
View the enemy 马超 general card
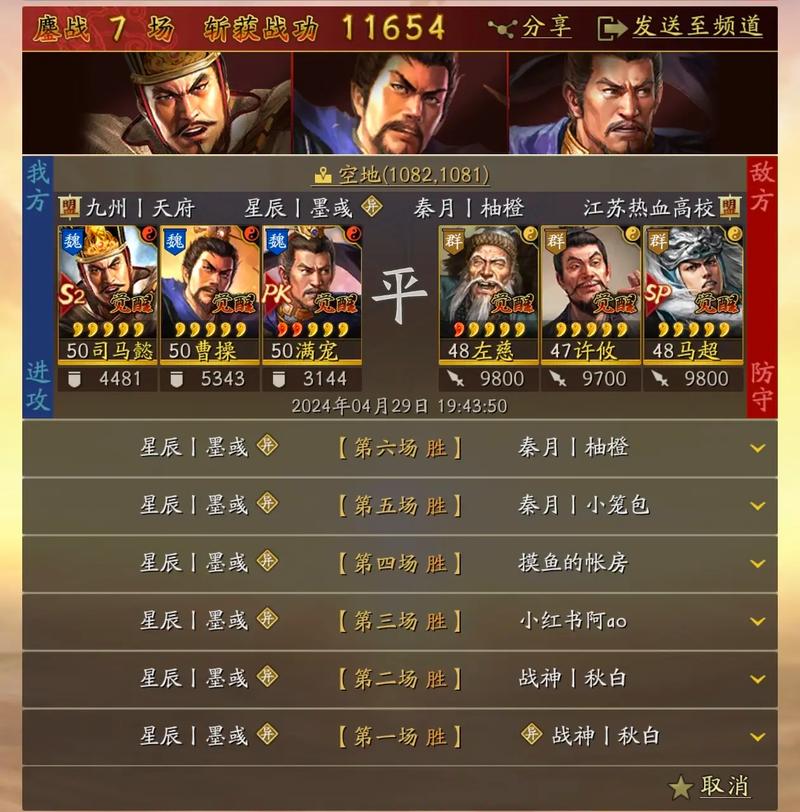point(693,292)
